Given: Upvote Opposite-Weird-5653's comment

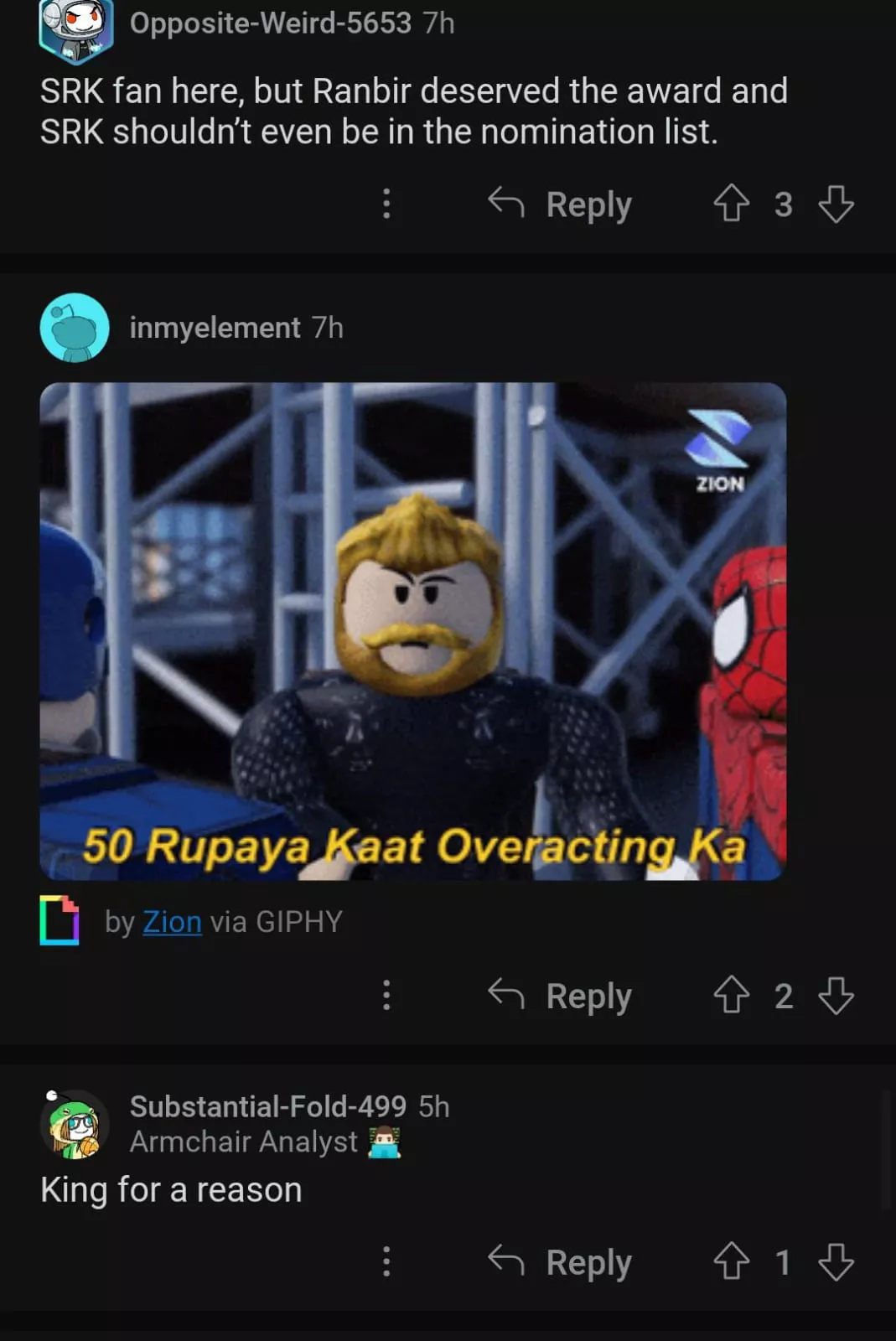Looking at the screenshot, I should tap(731, 204).
